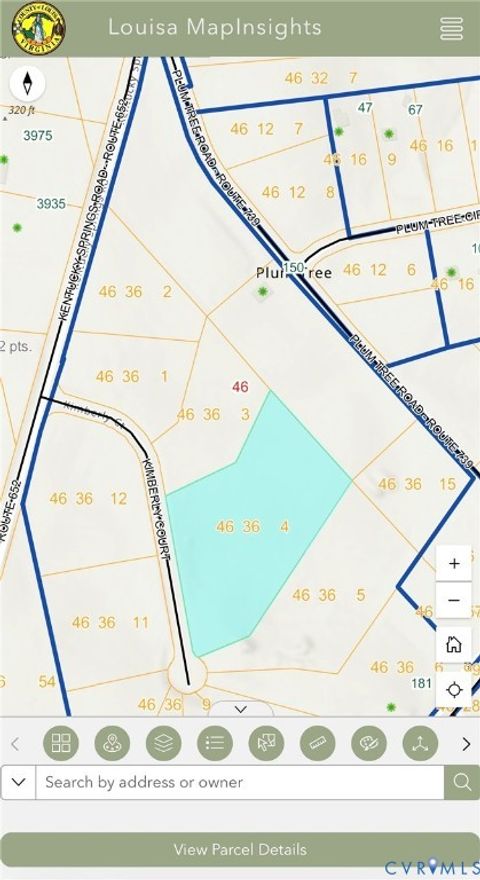Viewport: 480px width, 880px height.
Task: Open the three-pronged share tool
Action: pos(420,743)
